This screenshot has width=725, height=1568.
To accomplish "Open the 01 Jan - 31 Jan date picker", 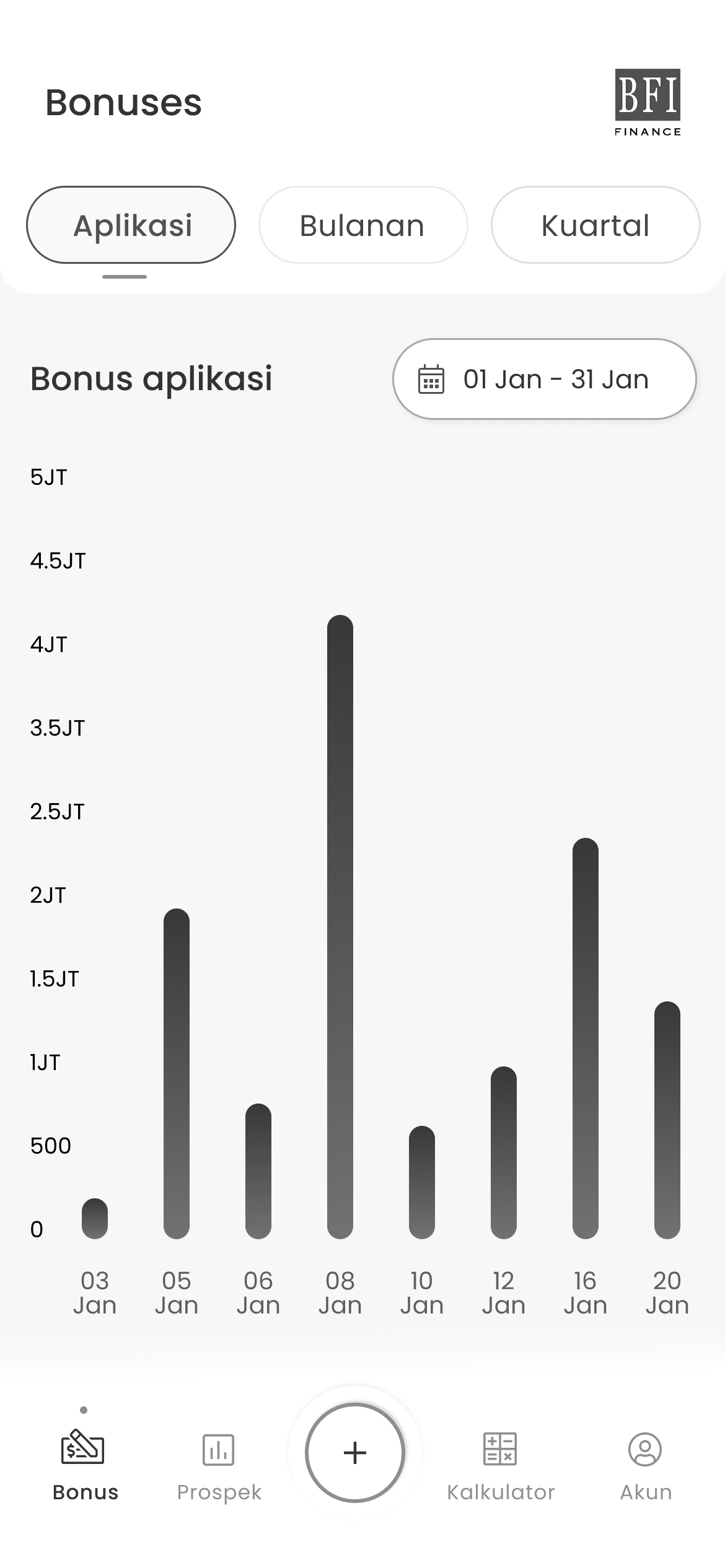I will (x=544, y=379).
